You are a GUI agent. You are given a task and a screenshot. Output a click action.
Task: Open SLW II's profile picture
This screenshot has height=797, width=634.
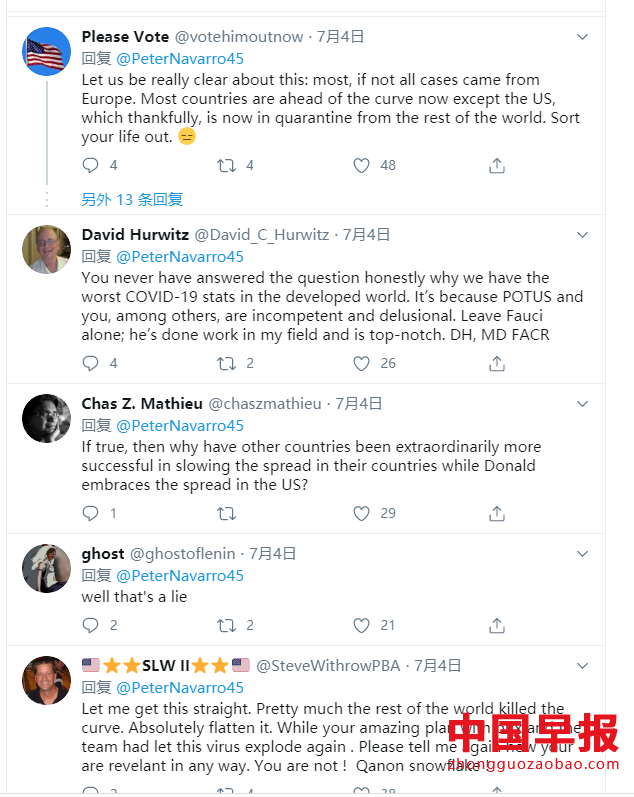[x=46, y=681]
